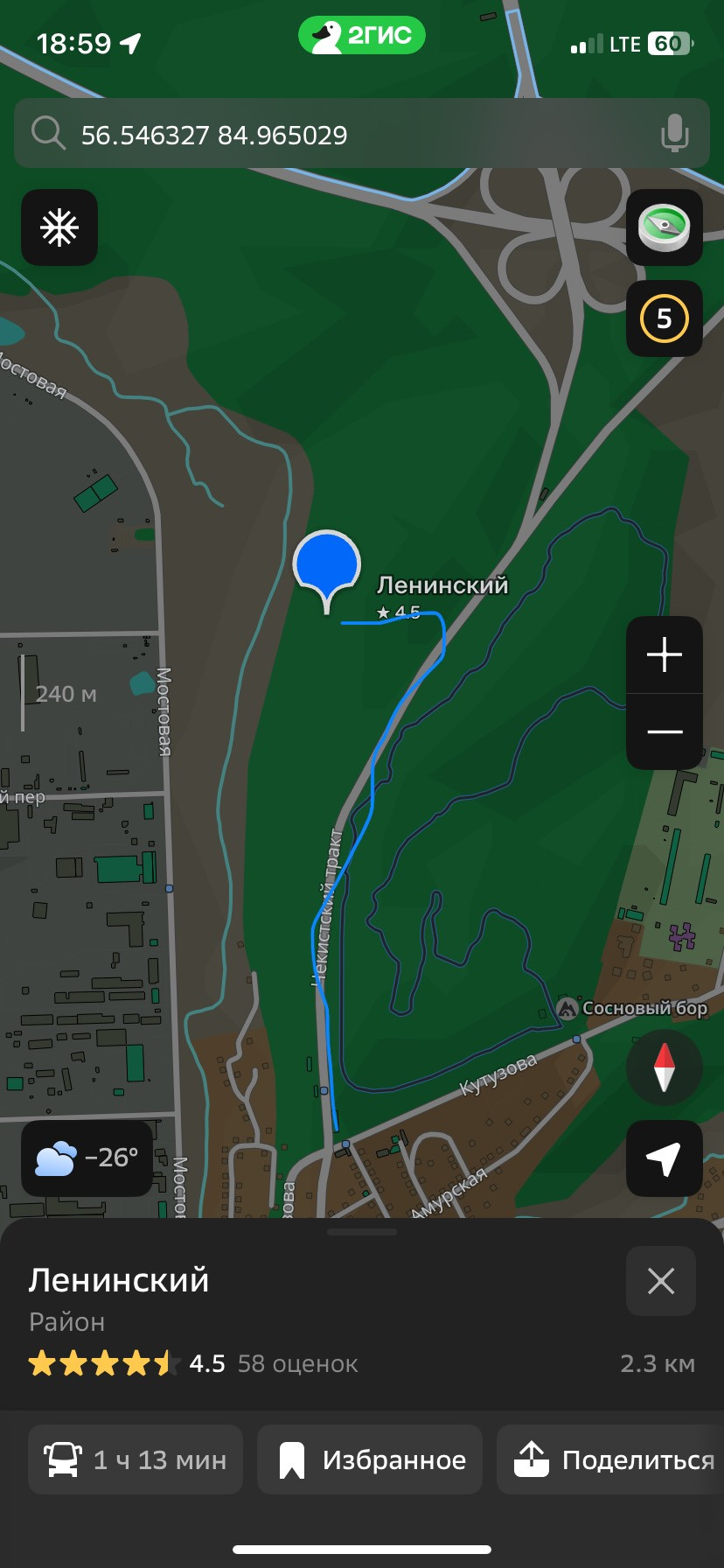Add Ленинский to Избранное
Image resolution: width=724 pixels, height=1568 pixels.
tap(370, 1459)
